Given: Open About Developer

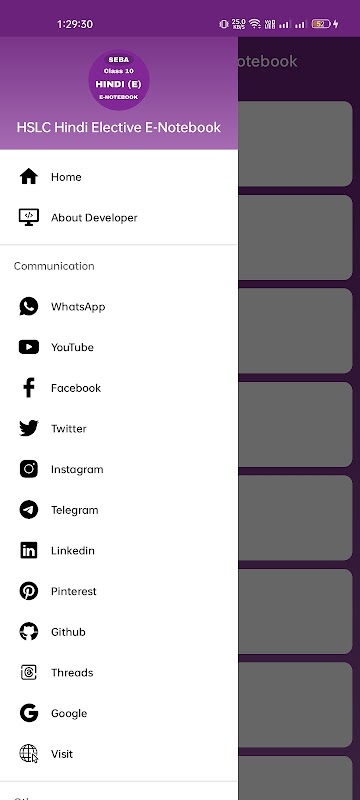Looking at the screenshot, I should (118, 218).
